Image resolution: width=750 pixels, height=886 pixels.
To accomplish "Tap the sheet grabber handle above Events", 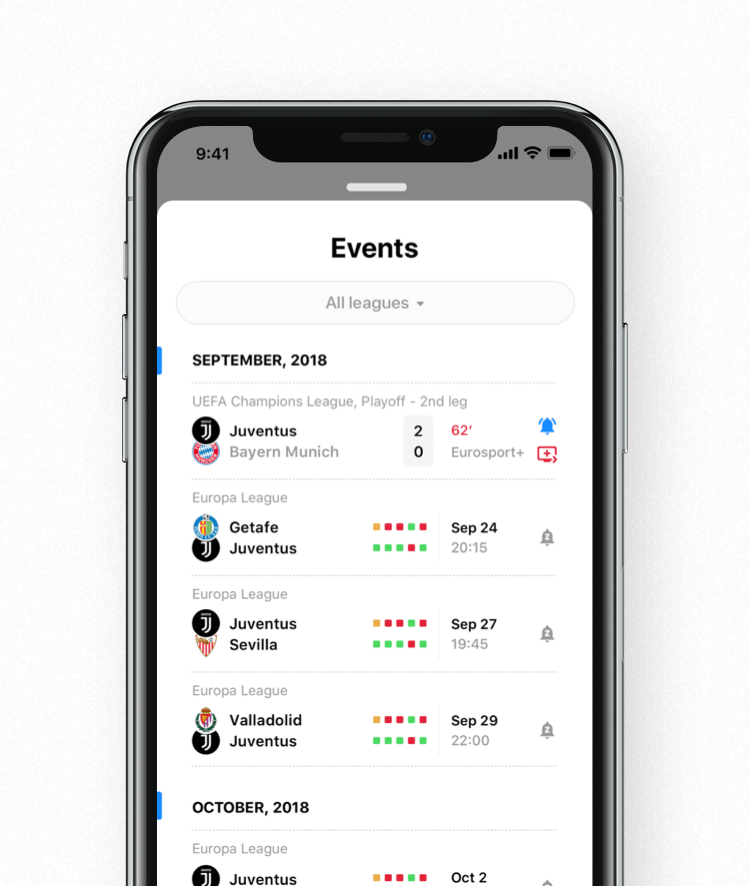I will click(376, 187).
